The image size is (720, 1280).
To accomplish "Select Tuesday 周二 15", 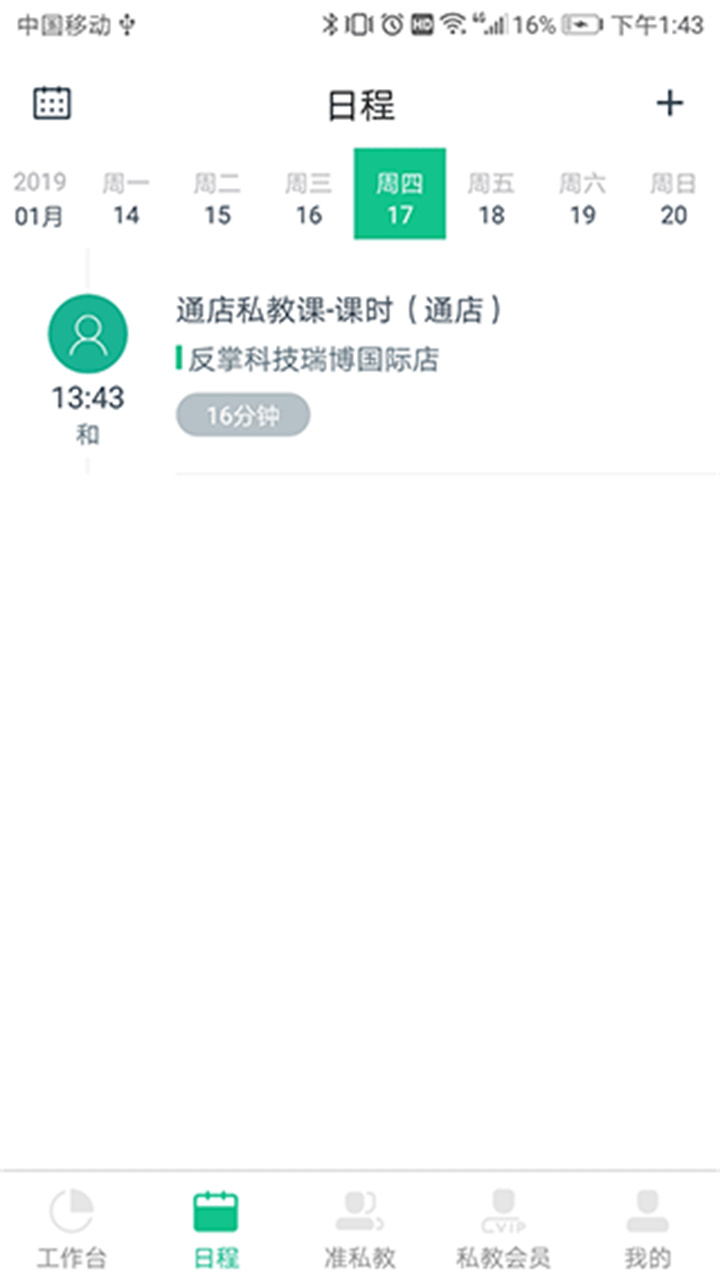I will click(x=217, y=195).
